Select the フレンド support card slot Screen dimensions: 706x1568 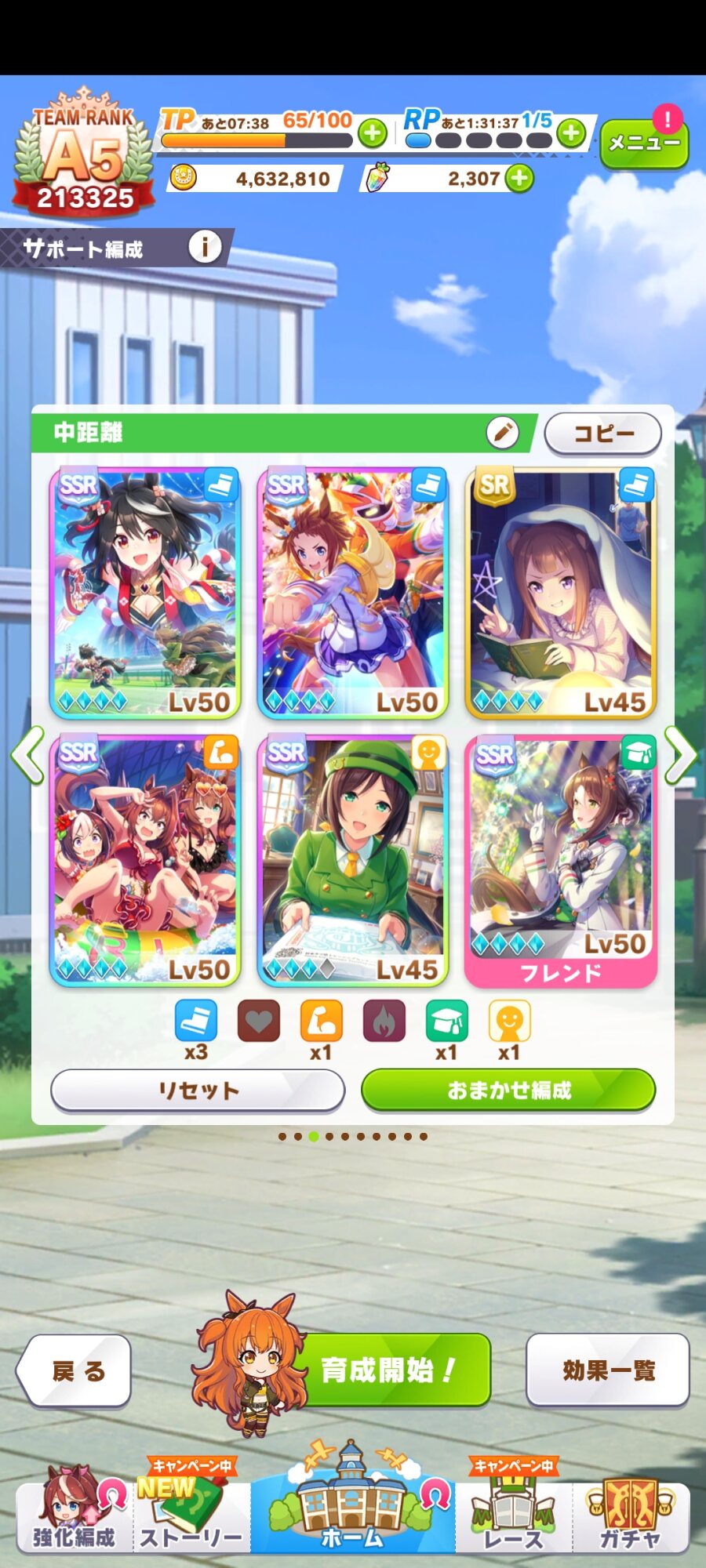click(561, 861)
